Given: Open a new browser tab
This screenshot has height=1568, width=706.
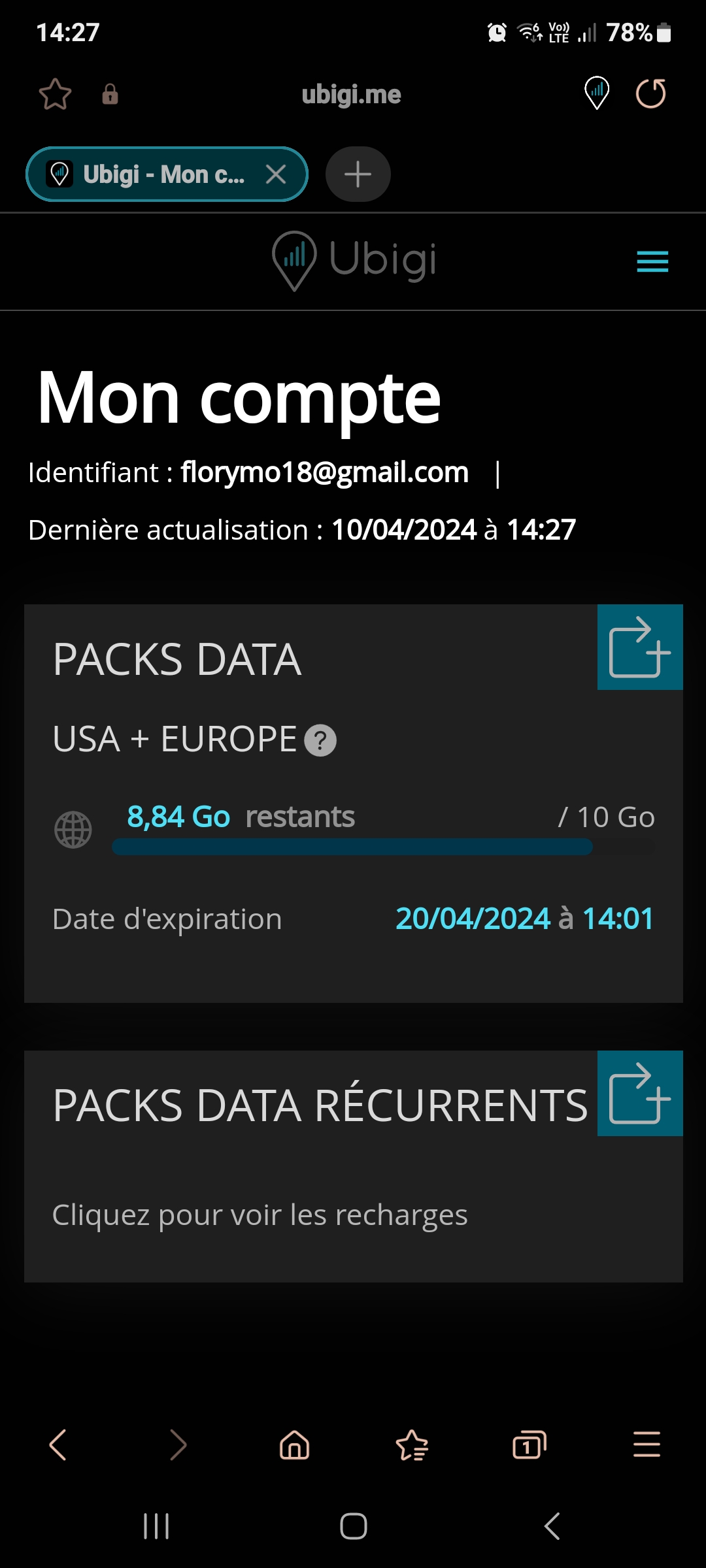Looking at the screenshot, I should [358, 174].
